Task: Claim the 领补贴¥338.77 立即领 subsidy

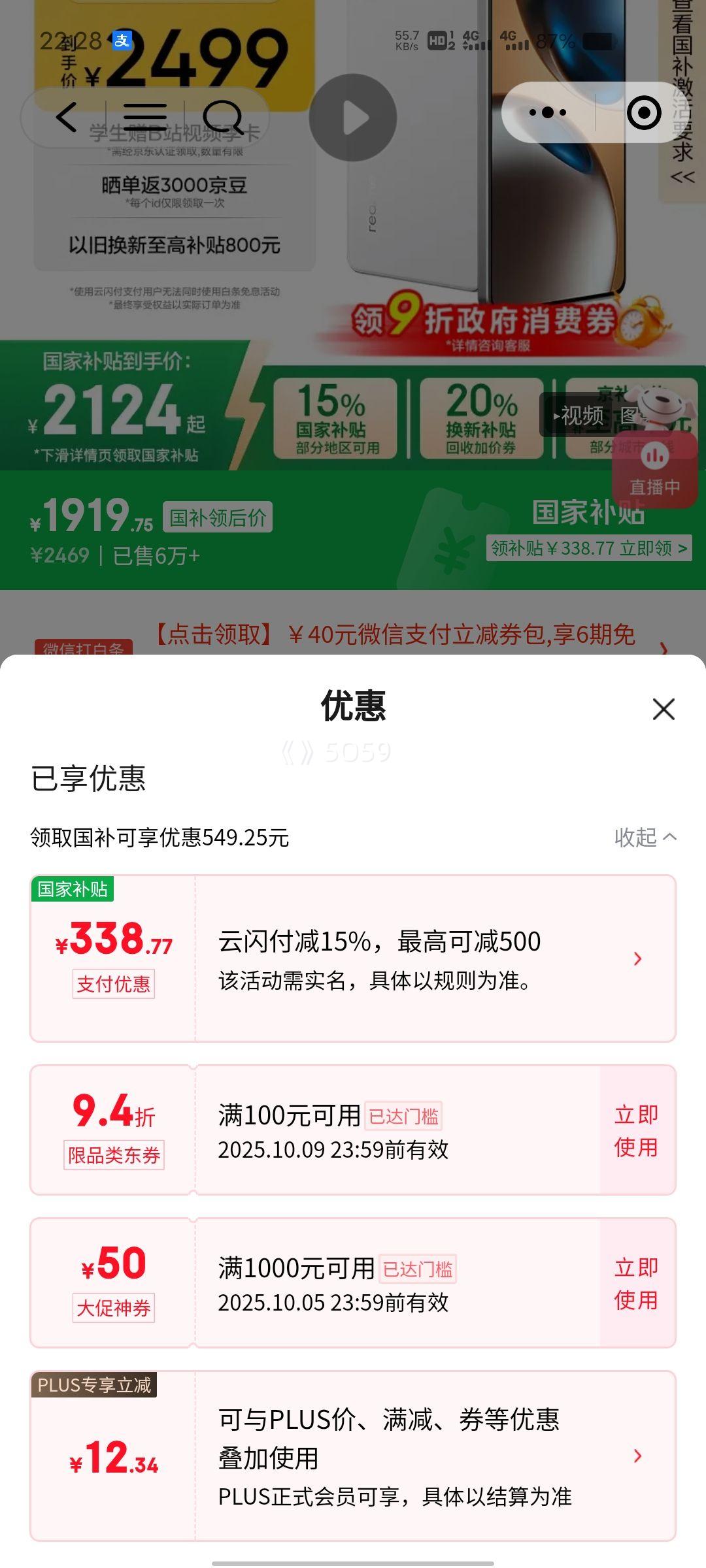Action: (x=588, y=547)
